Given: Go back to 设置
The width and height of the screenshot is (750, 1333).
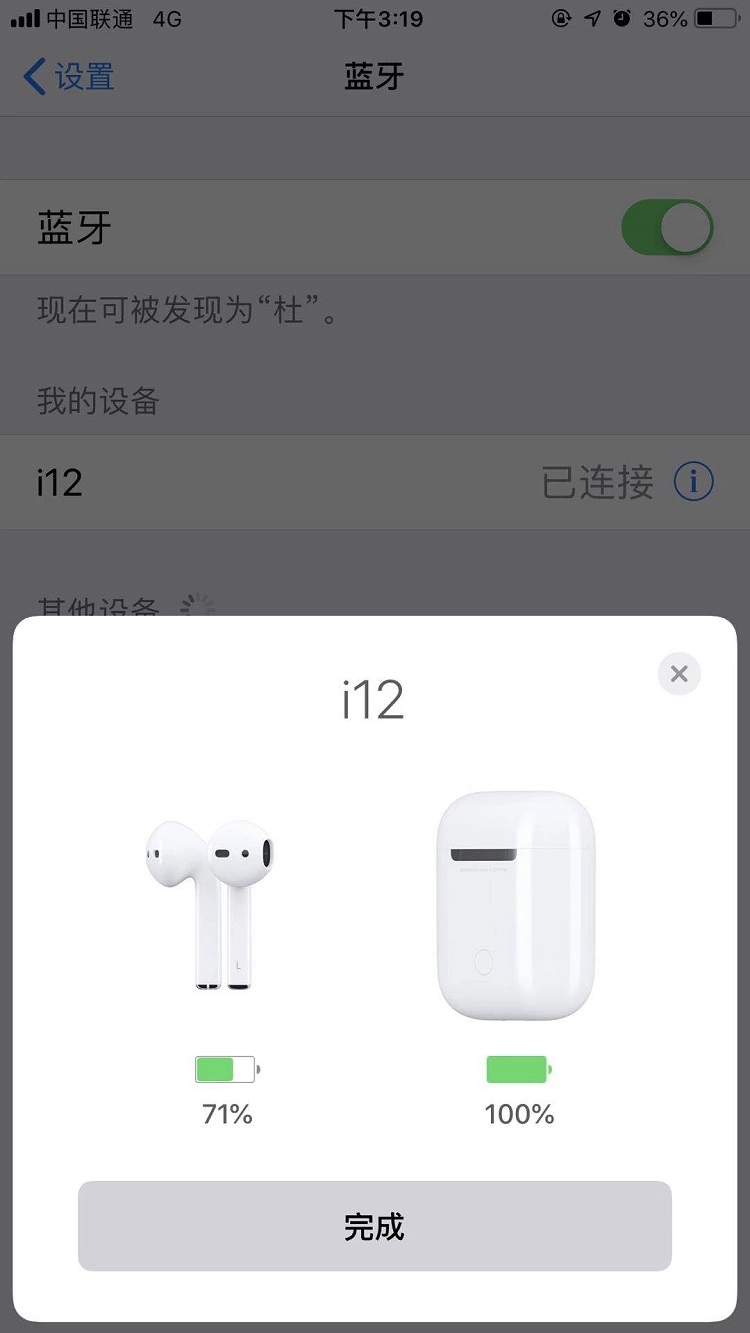Looking at the screenshot, I should tap(68, 77).
